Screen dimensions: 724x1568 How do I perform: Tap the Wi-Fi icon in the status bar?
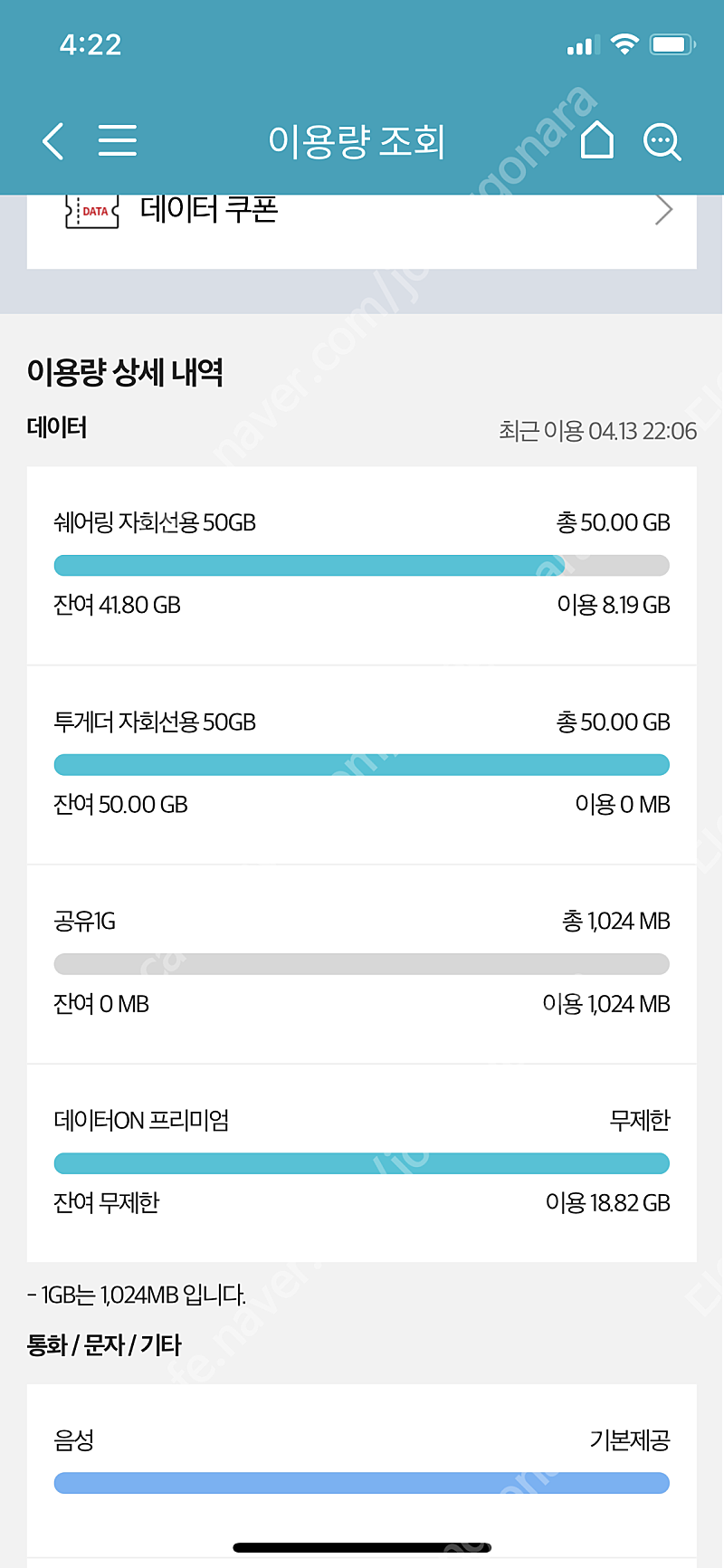[624, 43]
